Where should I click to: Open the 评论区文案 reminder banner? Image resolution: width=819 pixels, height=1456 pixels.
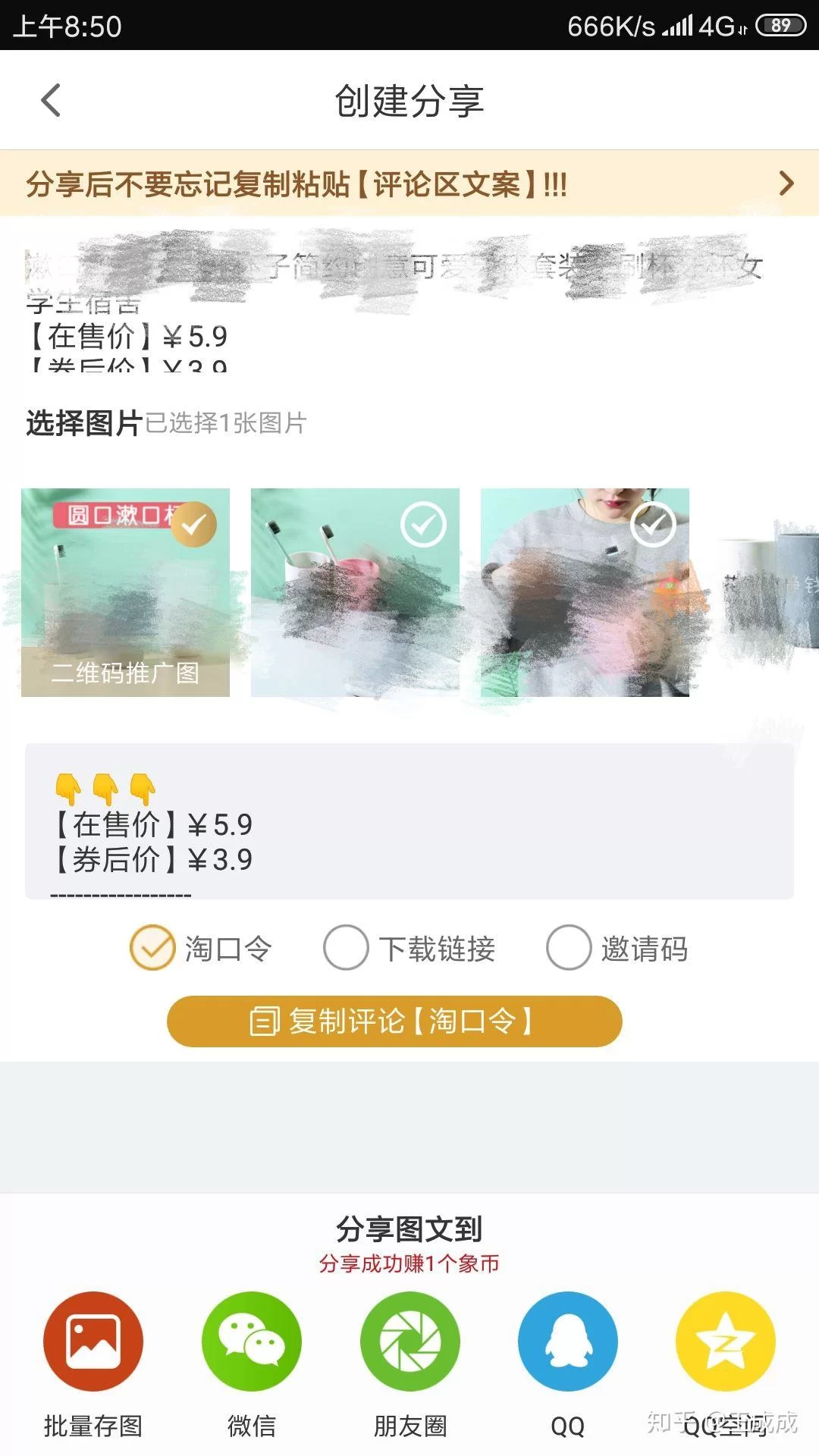pyautogui.click(x=409, y=184)
